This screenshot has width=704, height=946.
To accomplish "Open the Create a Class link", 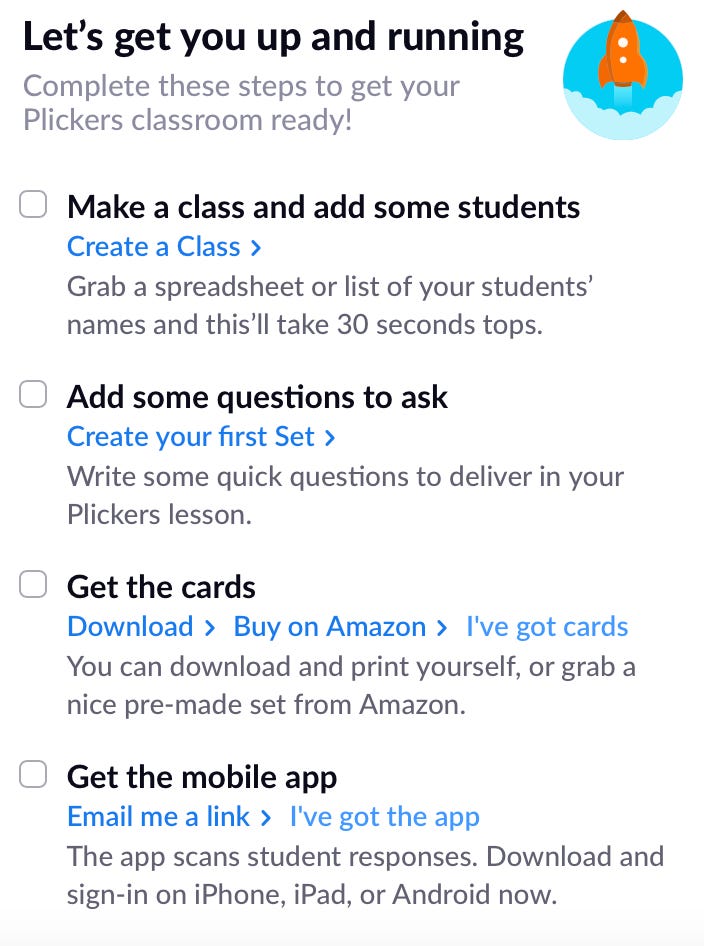I will point(163,246).
